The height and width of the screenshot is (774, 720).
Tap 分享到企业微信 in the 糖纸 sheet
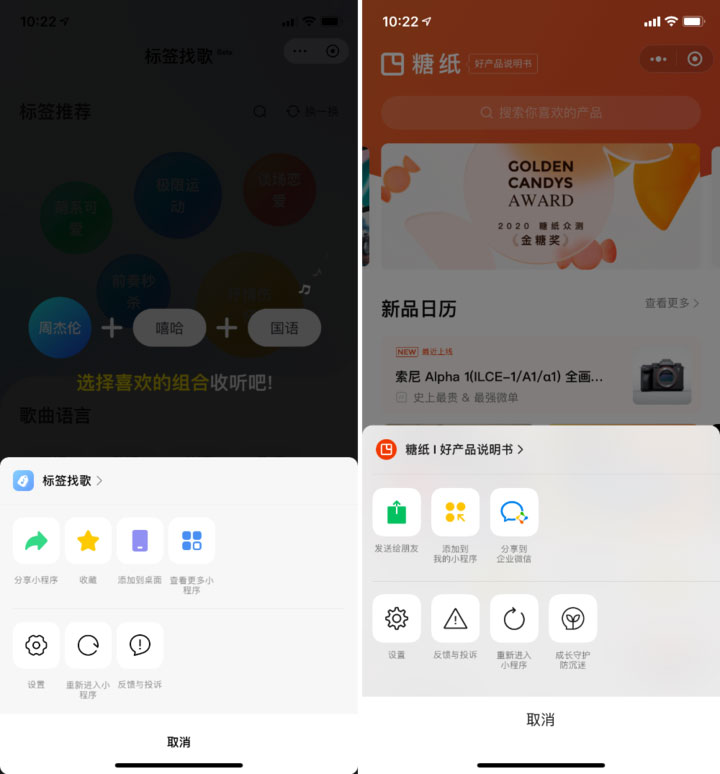[x=514, y=513]
